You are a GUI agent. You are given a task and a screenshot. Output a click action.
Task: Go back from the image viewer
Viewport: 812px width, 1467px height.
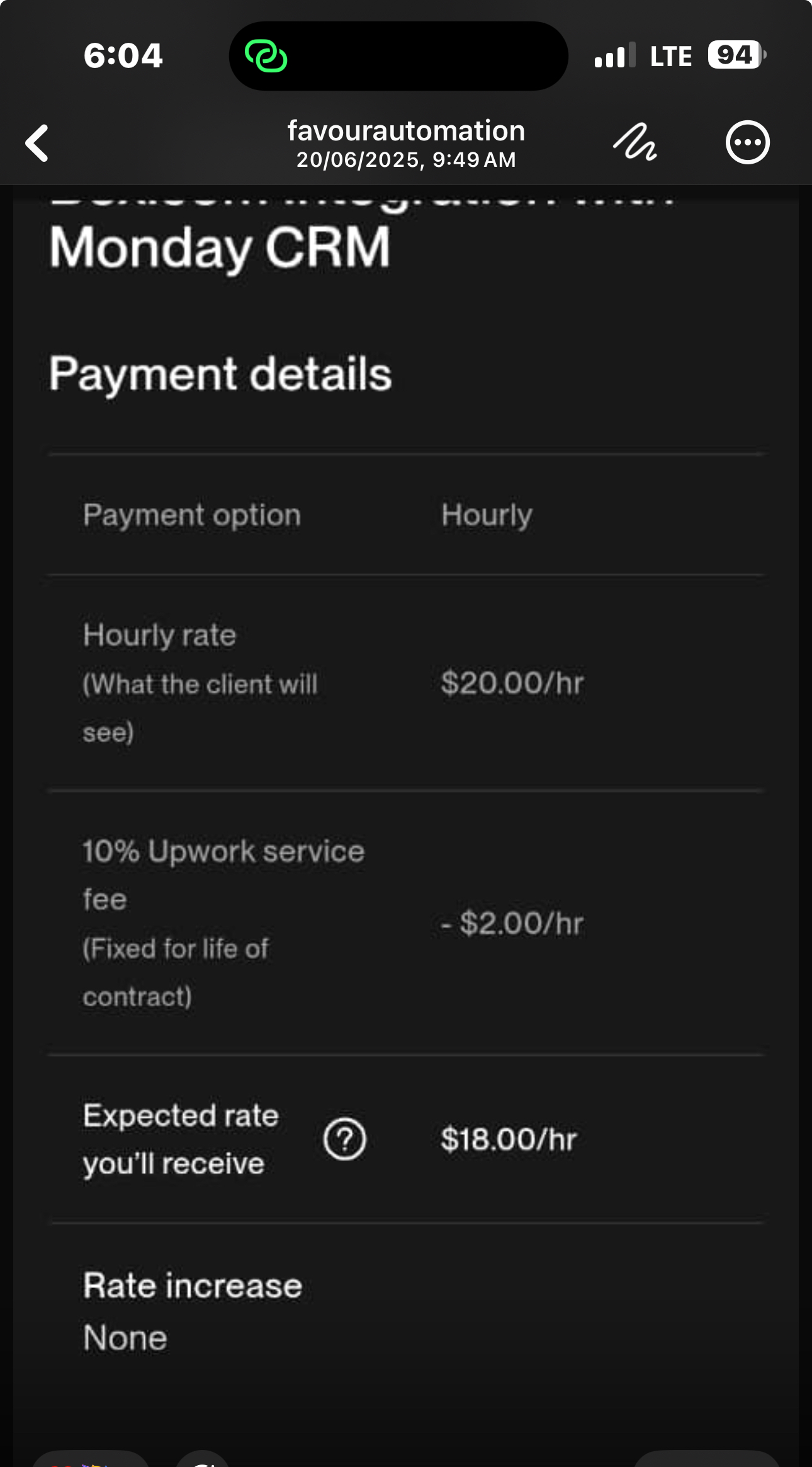(38, 144)
